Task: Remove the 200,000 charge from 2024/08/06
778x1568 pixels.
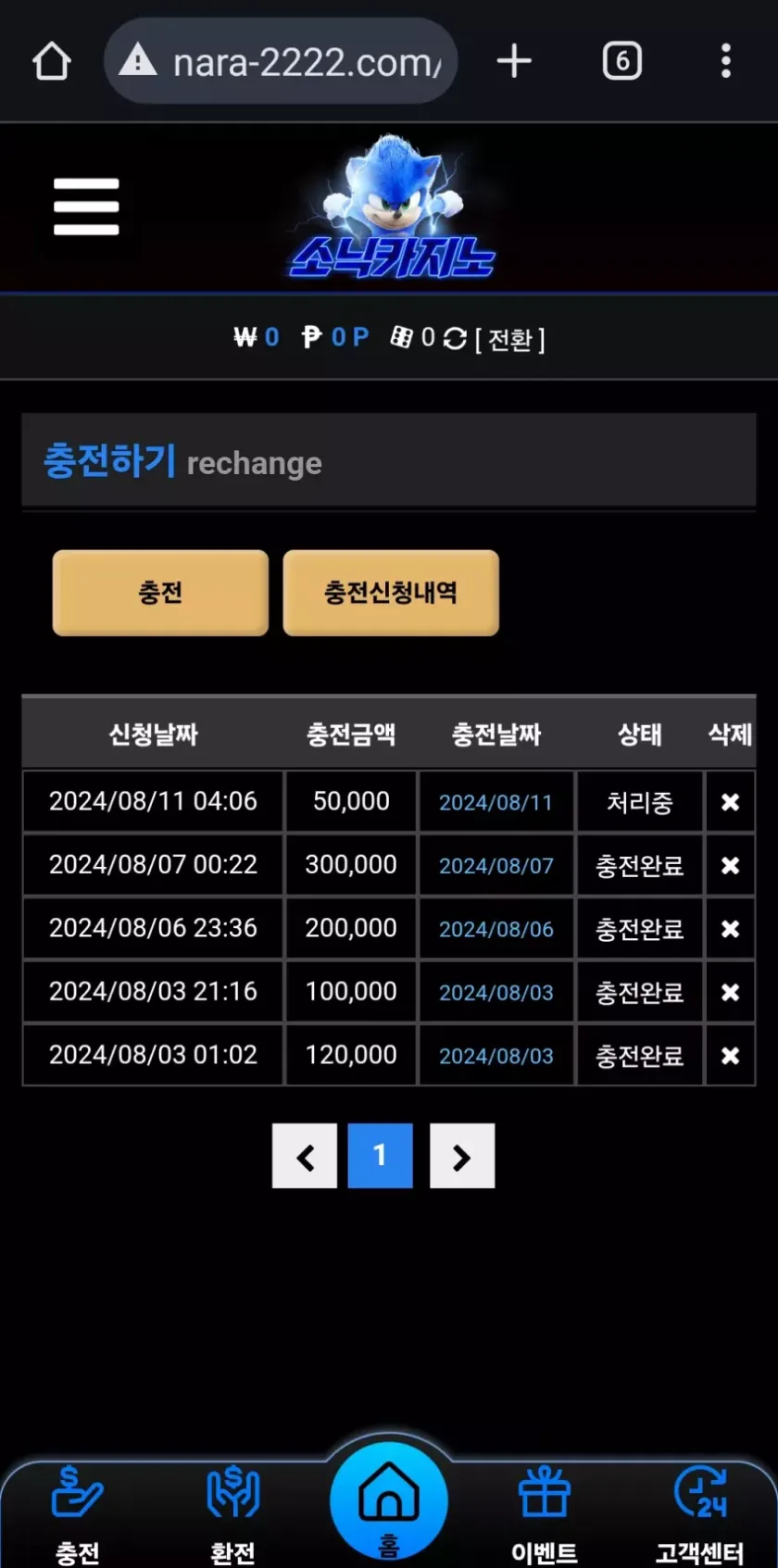Action: coord(730,929)
